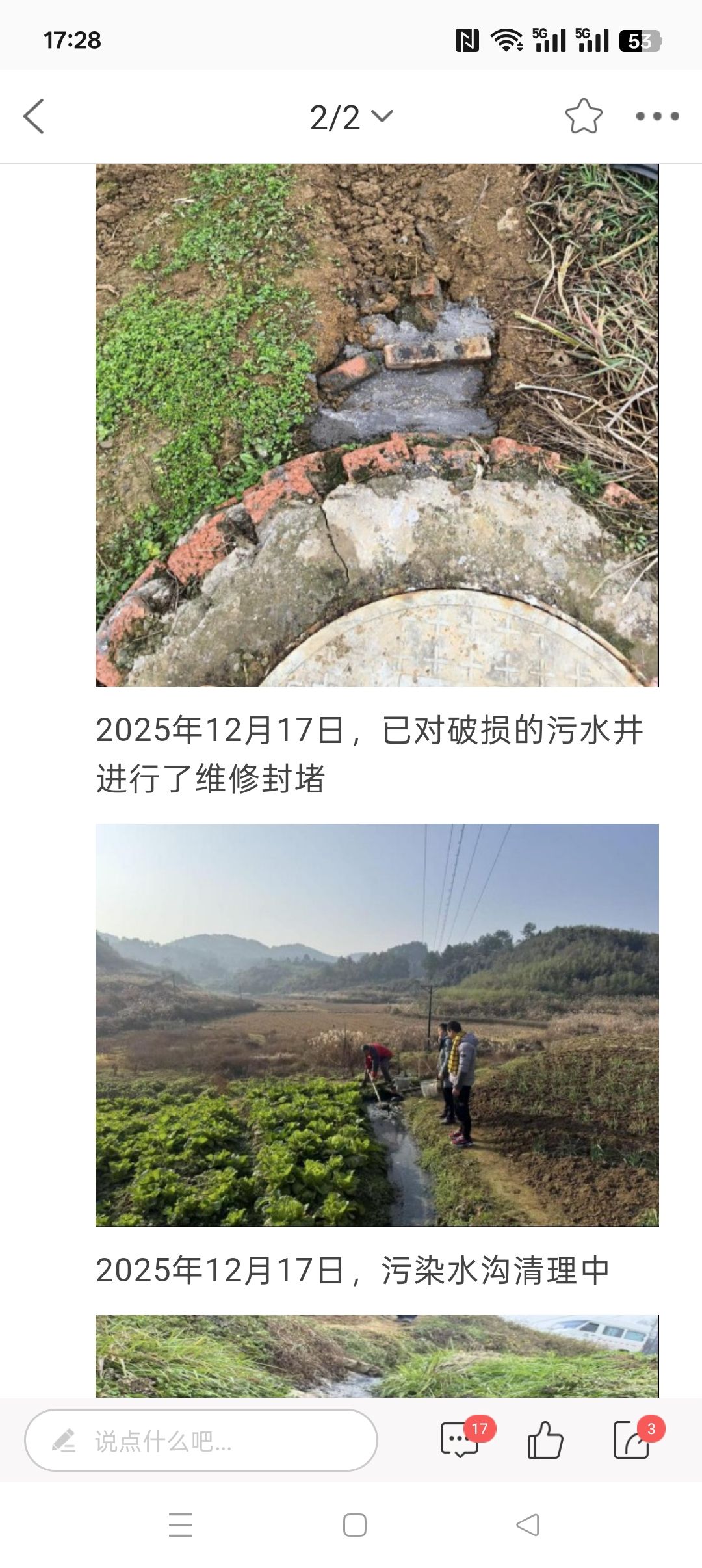The height and width of the screenshot is (1568, 702).
Task: Tap the 说点什么吧 comment field
Action: pyautogui.click(x=201, y=1440)
